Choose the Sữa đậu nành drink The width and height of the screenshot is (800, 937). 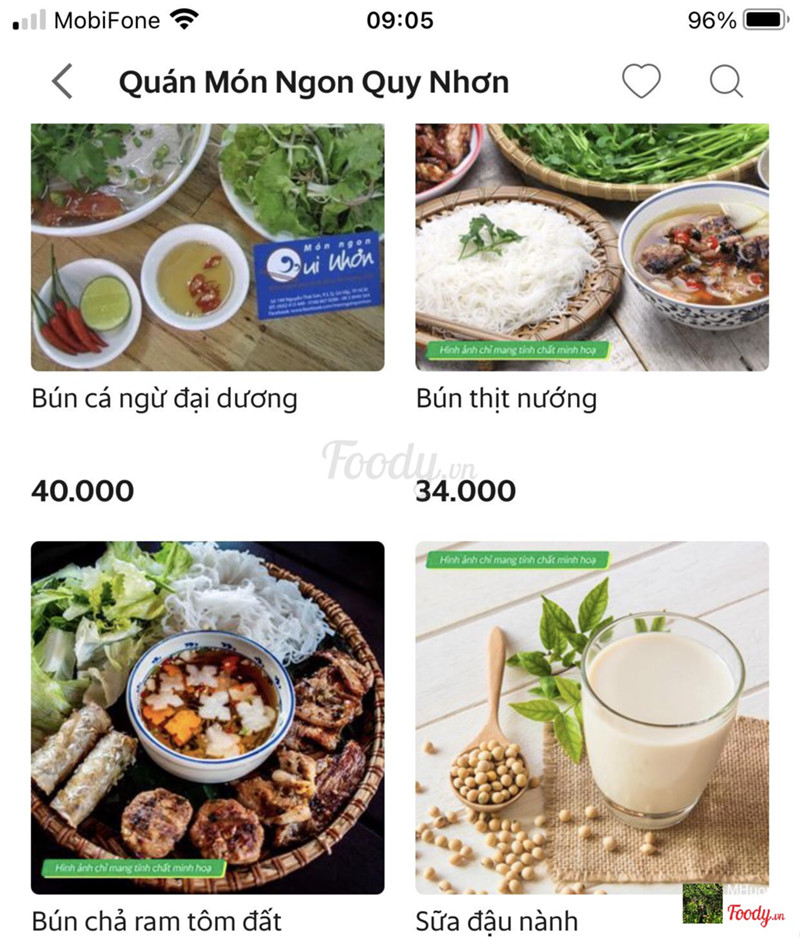coord(592,717)
